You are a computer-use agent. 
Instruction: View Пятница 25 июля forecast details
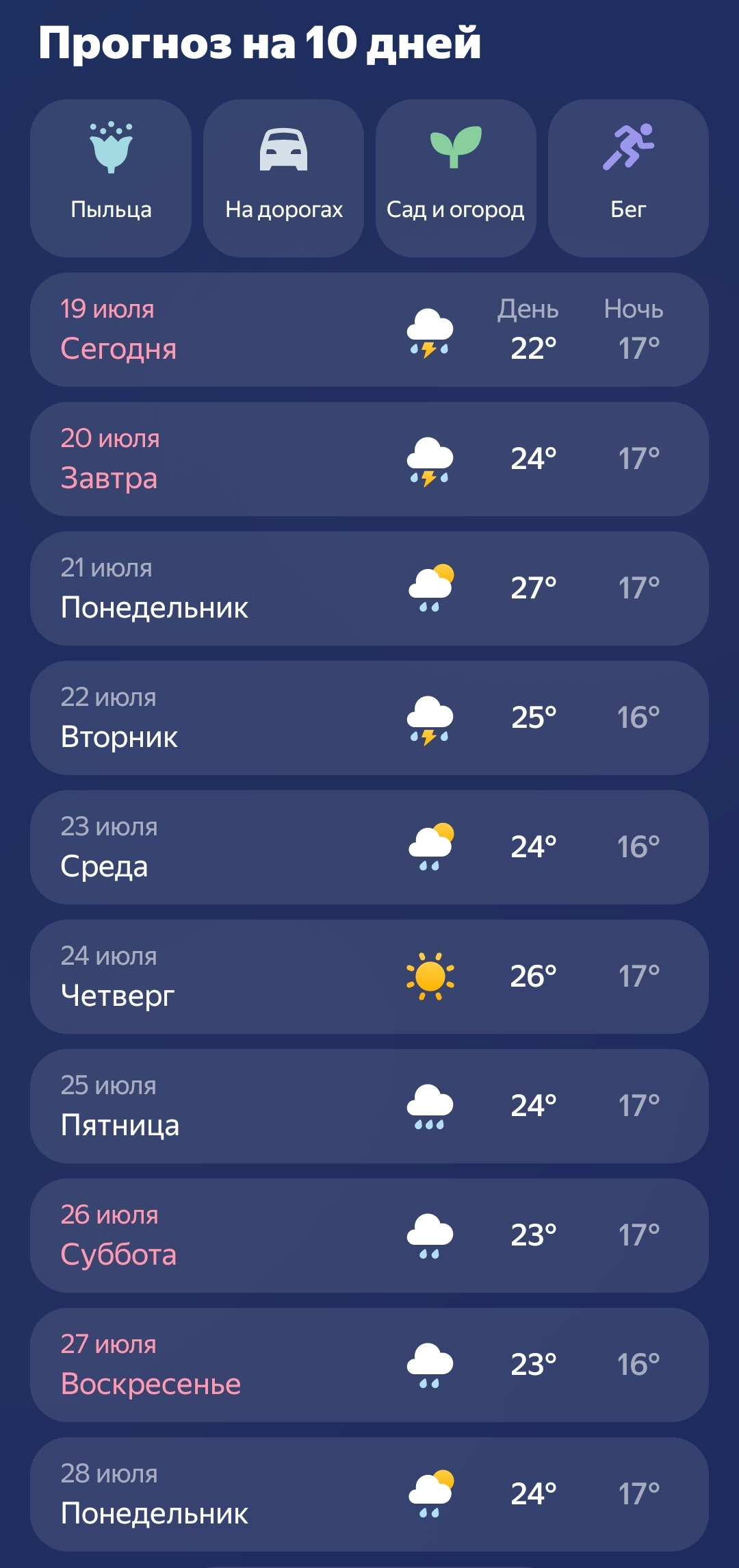(x=369, y=1106)
